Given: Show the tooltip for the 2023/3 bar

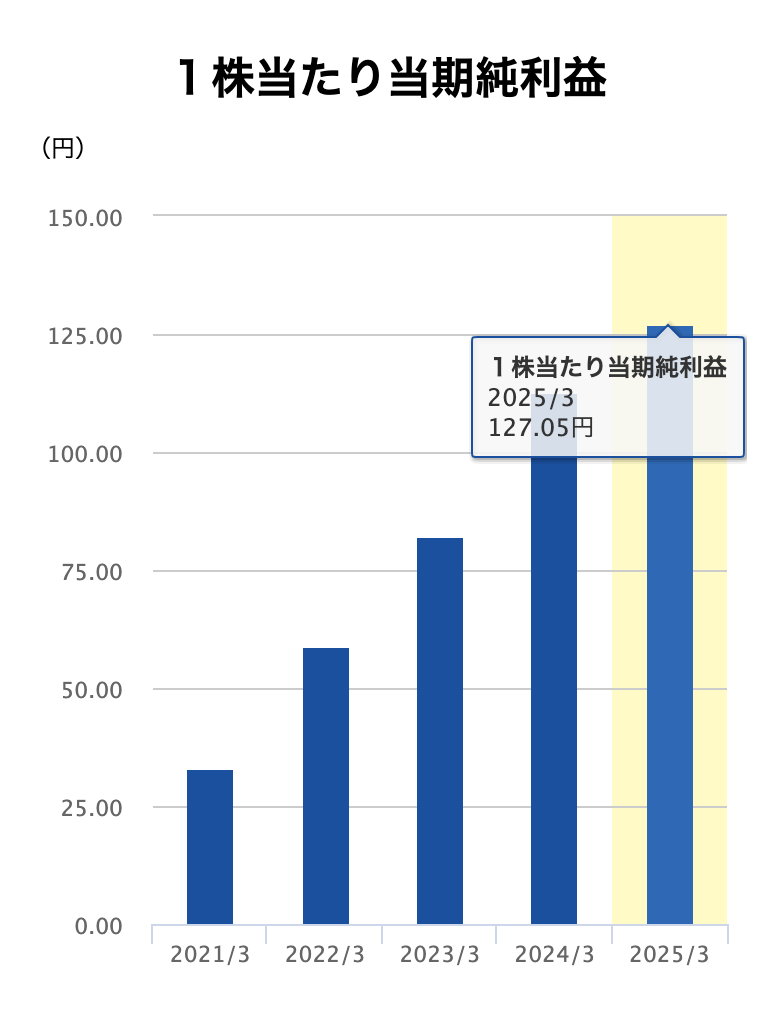Looking at the screenshot, I should pyautogui.click(x=440, y=731).
